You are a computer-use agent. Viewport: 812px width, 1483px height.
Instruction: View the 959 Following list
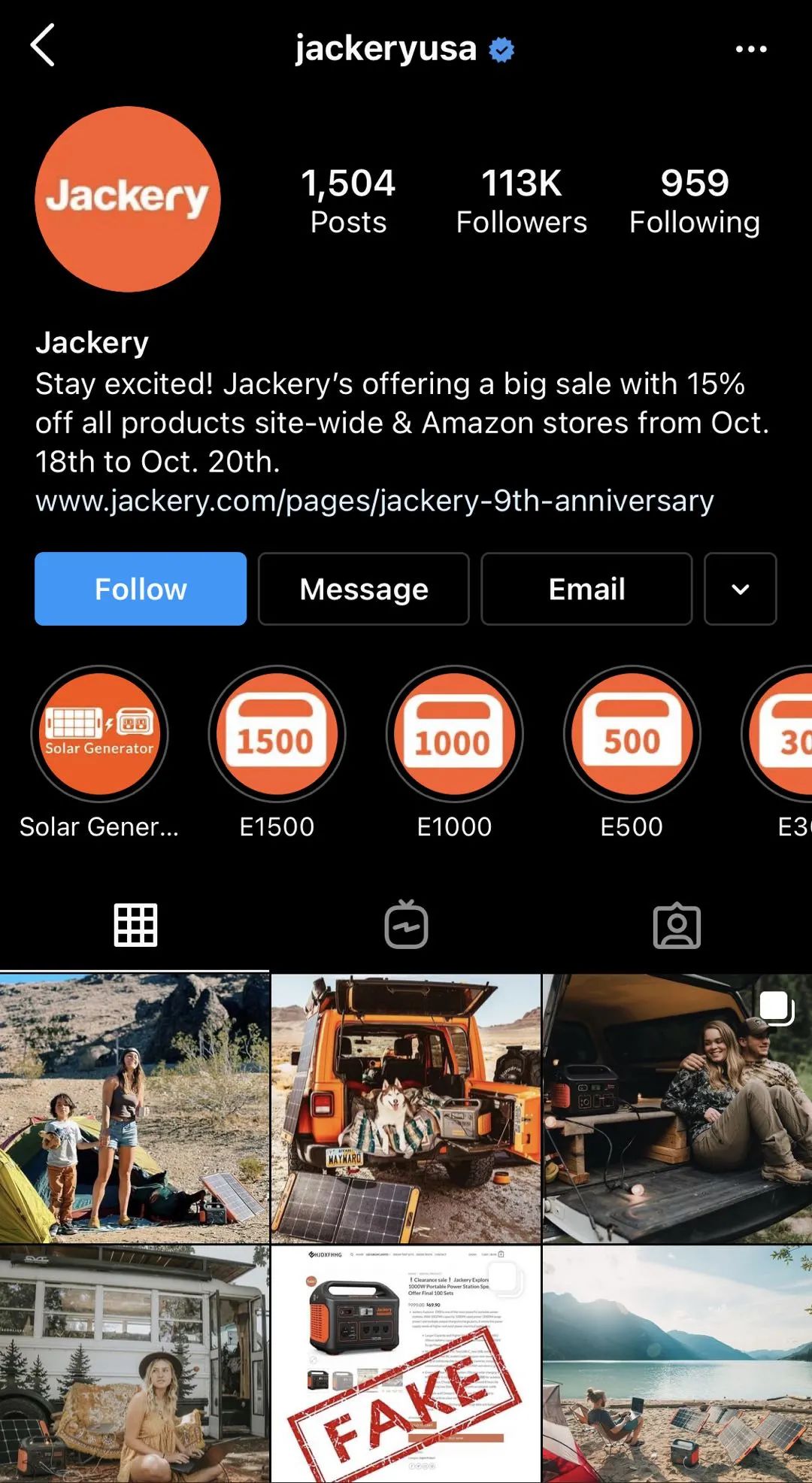694,200
